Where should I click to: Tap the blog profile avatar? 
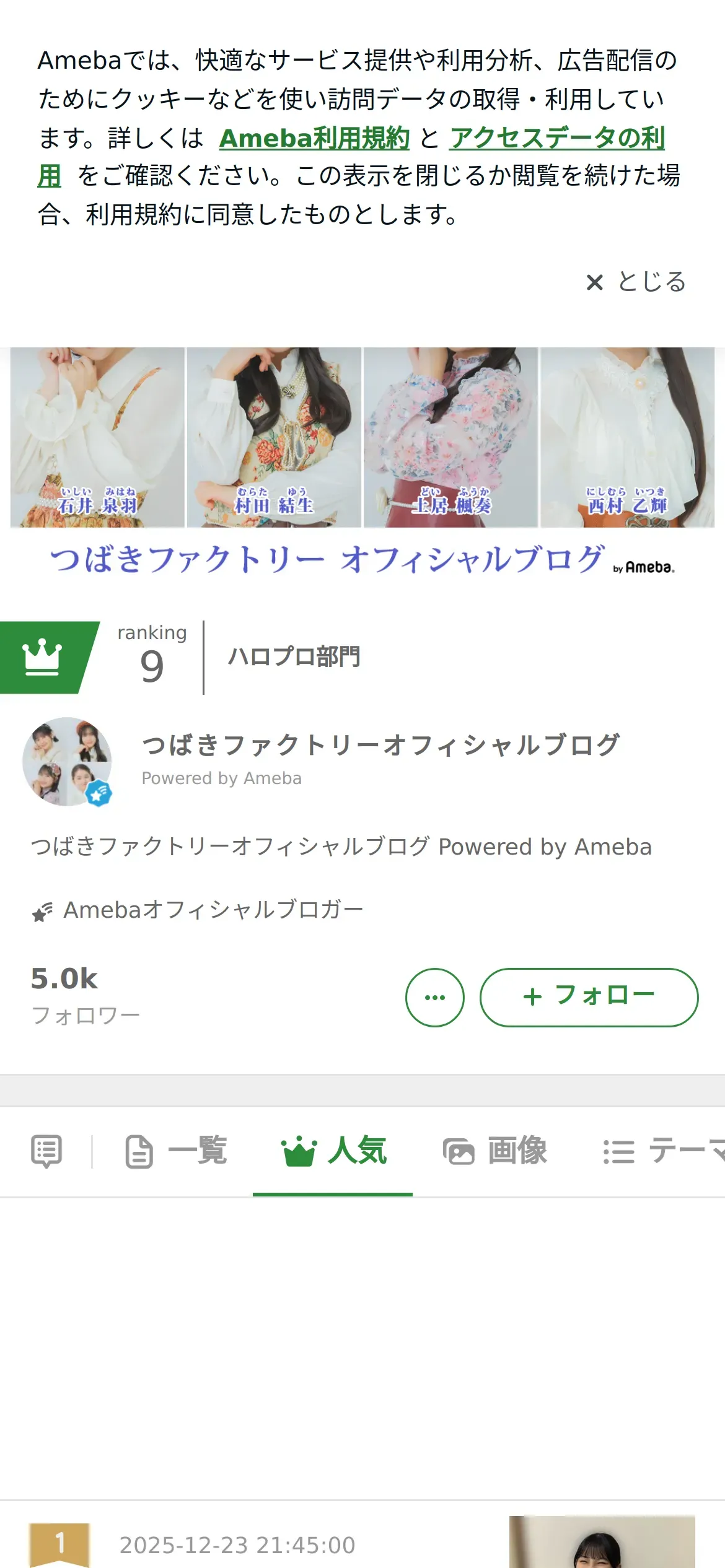[67, 762]
